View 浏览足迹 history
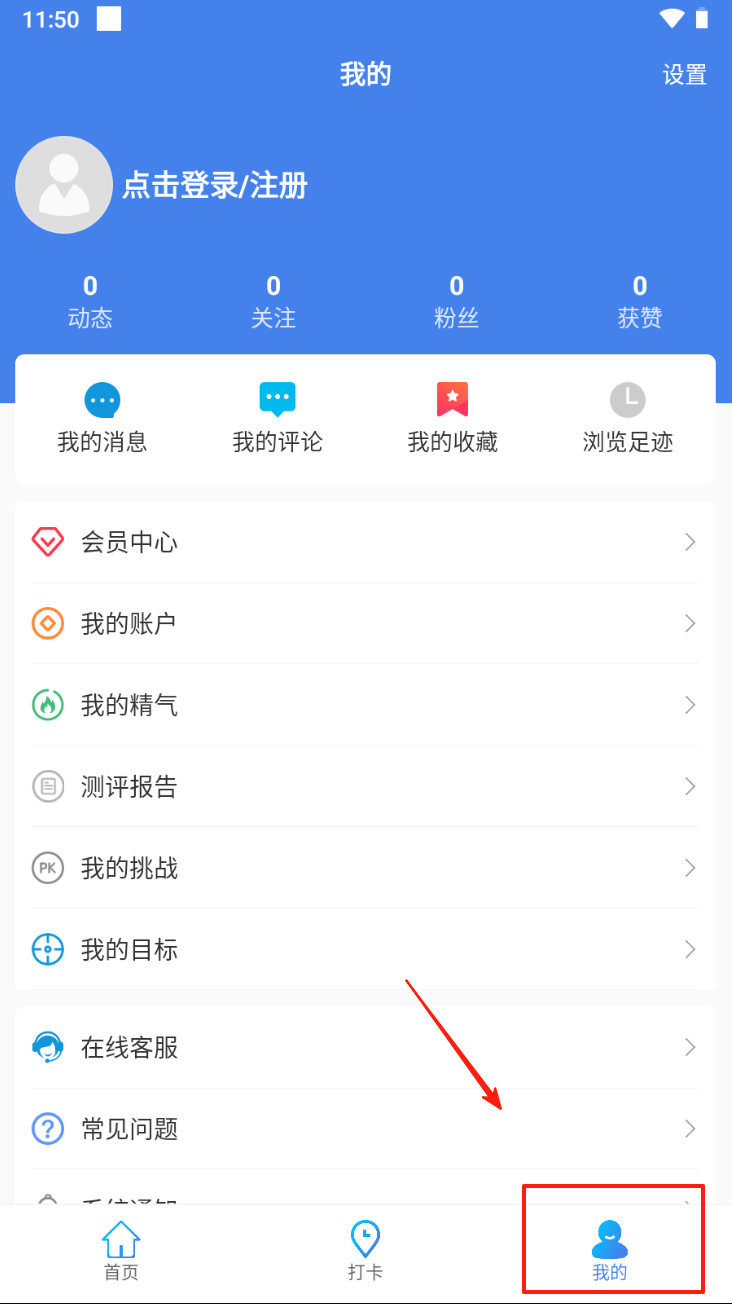 628,420
